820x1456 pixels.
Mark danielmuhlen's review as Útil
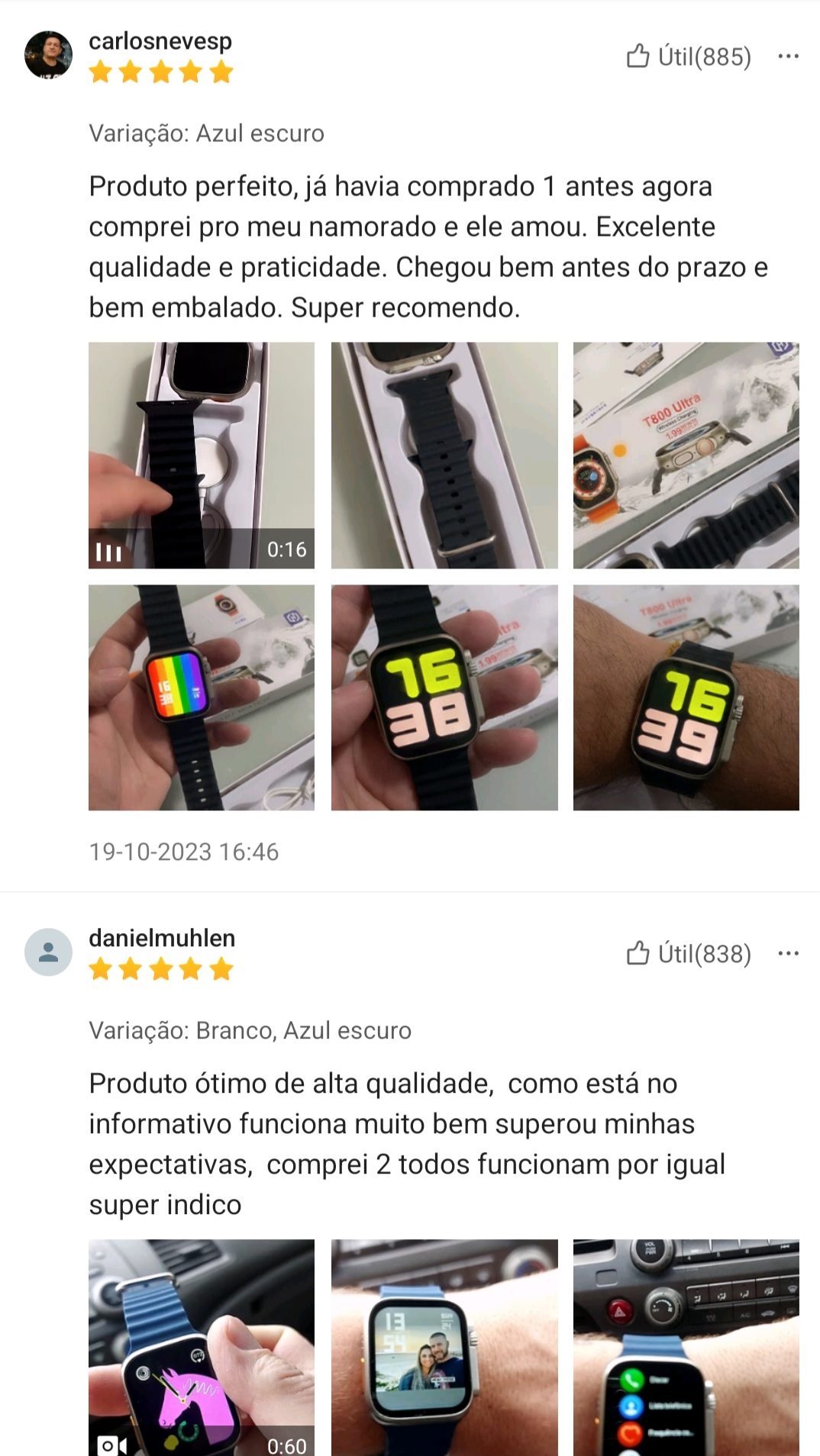[689, 954]
